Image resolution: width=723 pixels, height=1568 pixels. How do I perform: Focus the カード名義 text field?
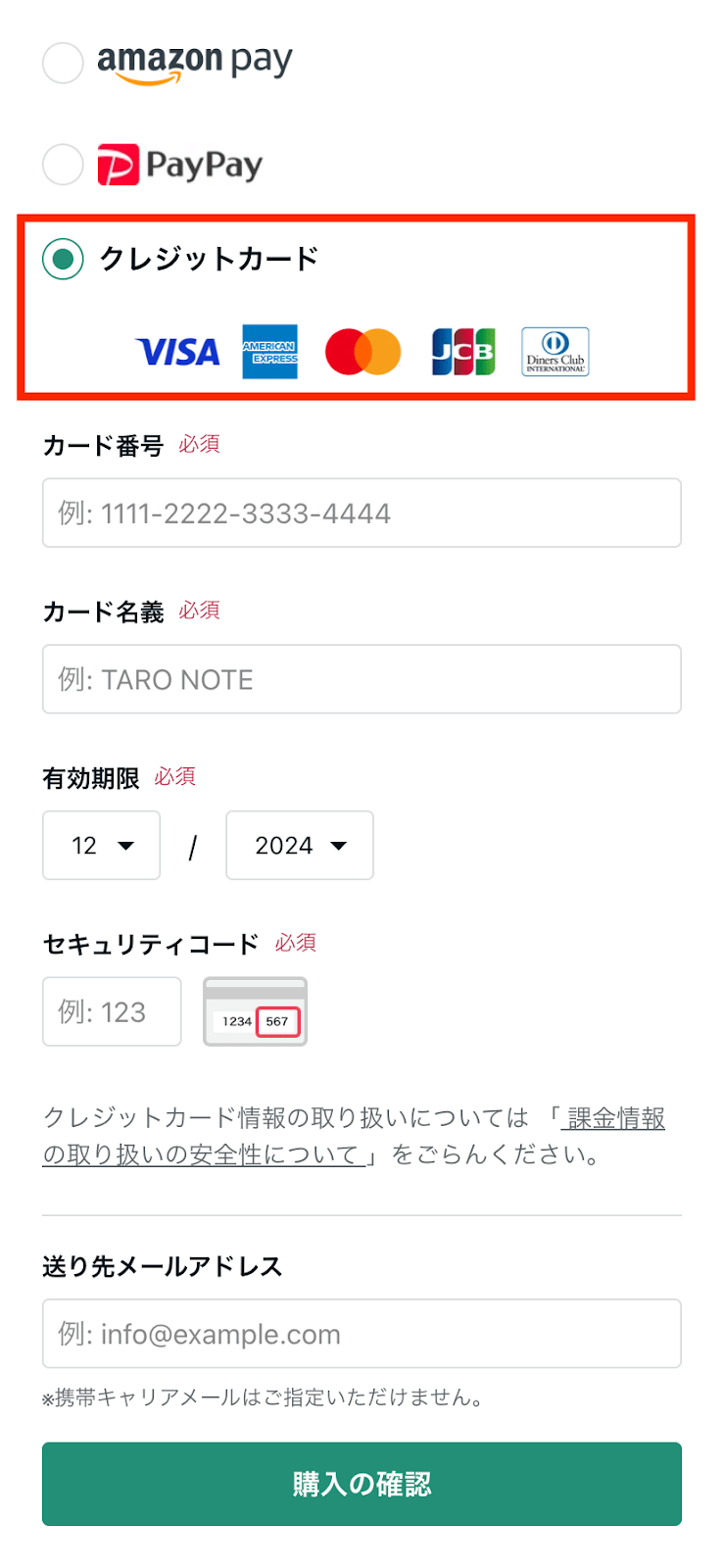click(361, 679)
